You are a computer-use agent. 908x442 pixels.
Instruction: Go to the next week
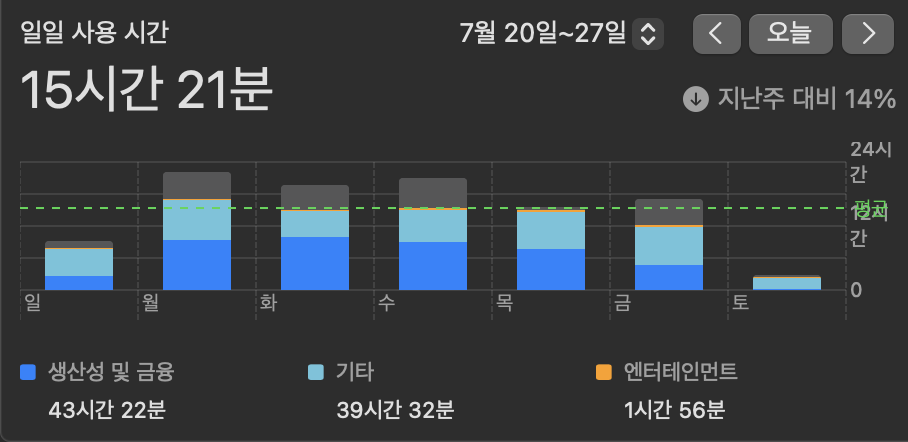[x=866, y=33]
